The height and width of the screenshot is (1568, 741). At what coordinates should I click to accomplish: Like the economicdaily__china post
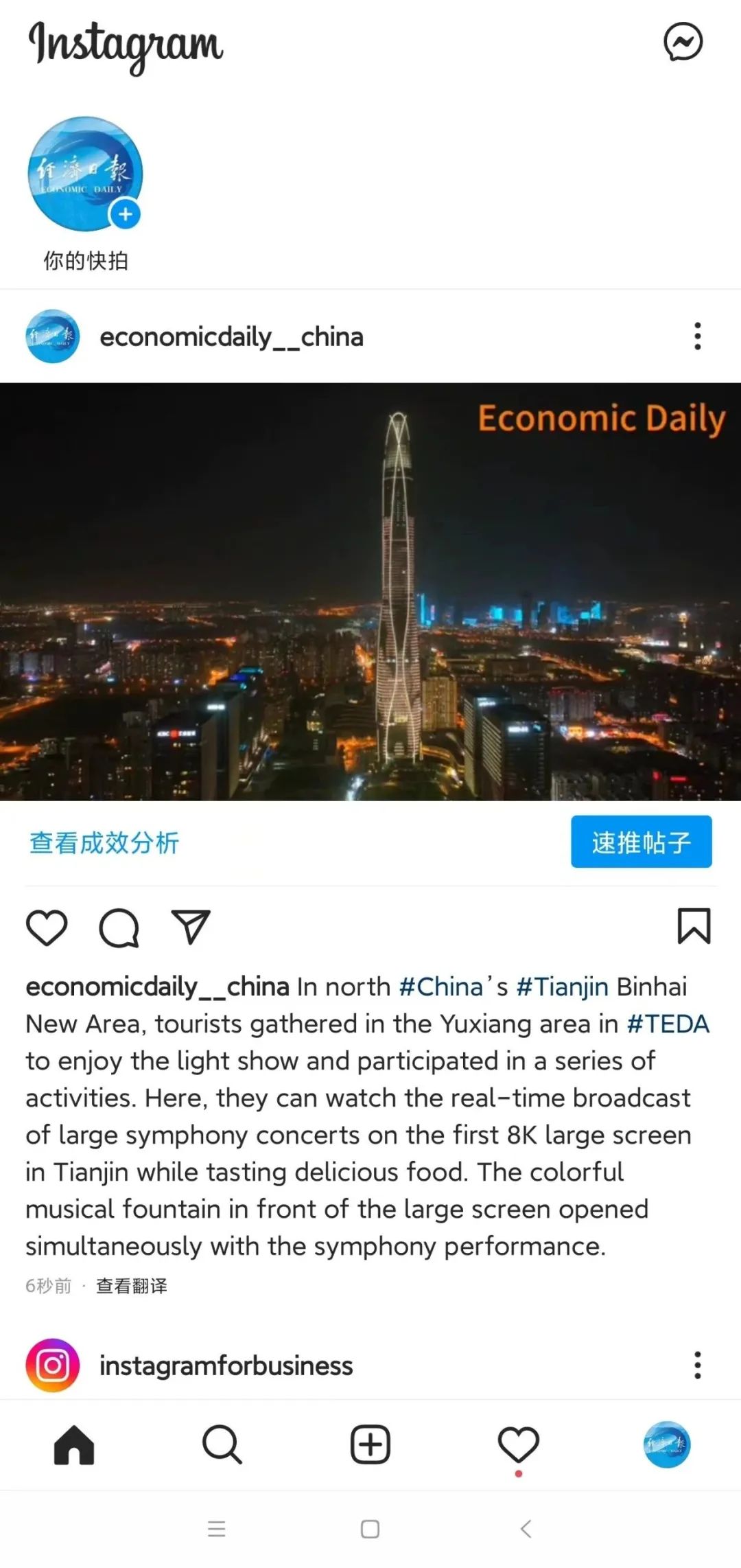[47, 927]
